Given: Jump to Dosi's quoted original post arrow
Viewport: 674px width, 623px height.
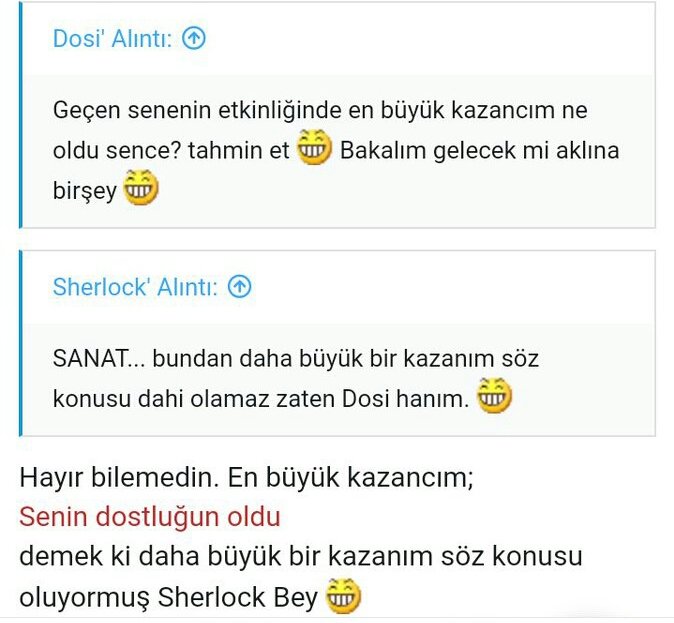Looking at the screenshot, I should pos(194,39).
